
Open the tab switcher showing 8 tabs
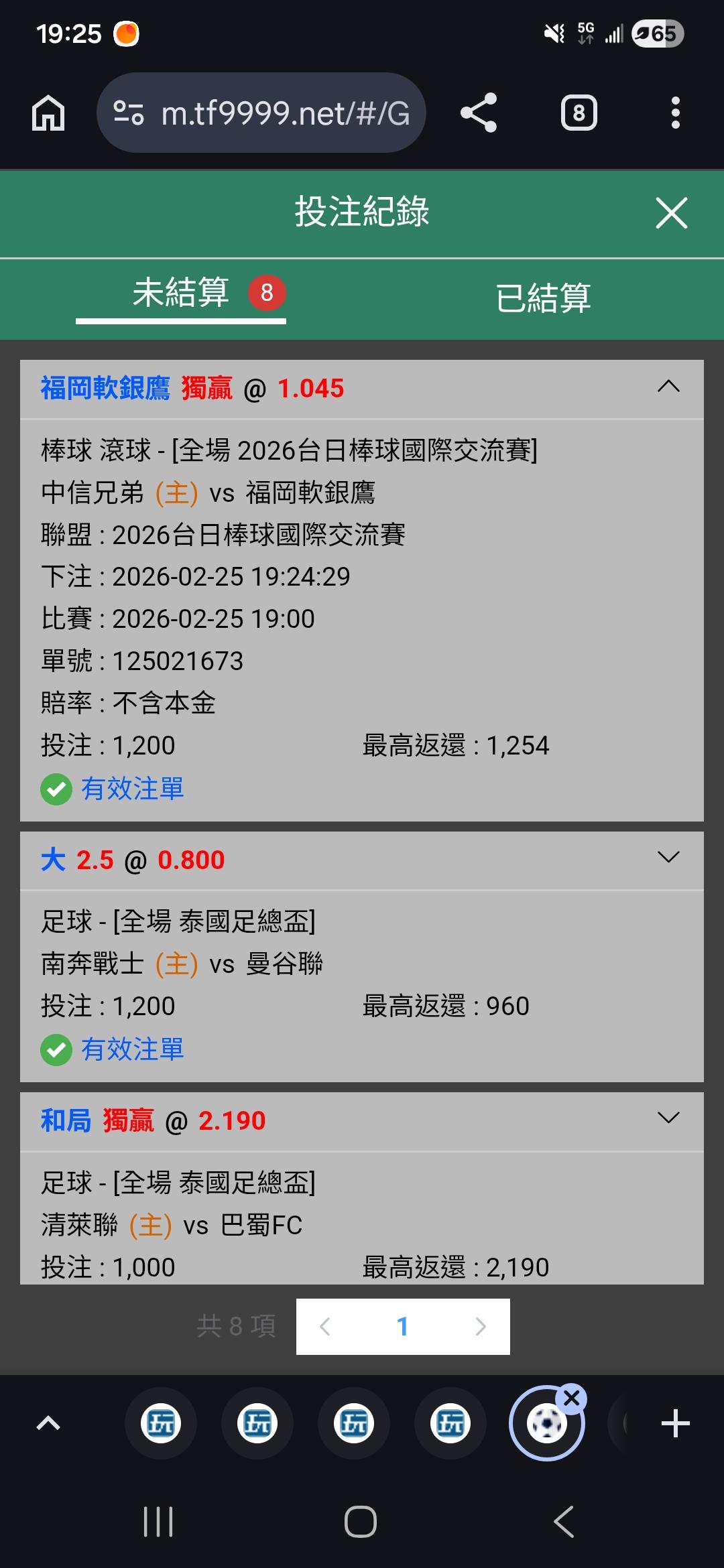[x=579, y=113]
